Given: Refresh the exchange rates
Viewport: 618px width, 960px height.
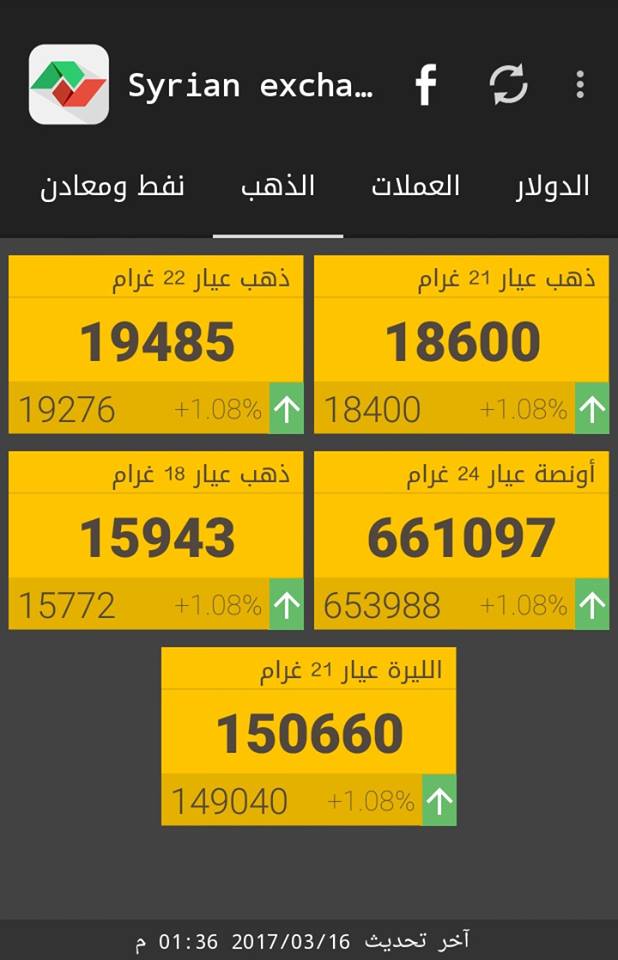Looking at the screenshot, I should point(508,86).
